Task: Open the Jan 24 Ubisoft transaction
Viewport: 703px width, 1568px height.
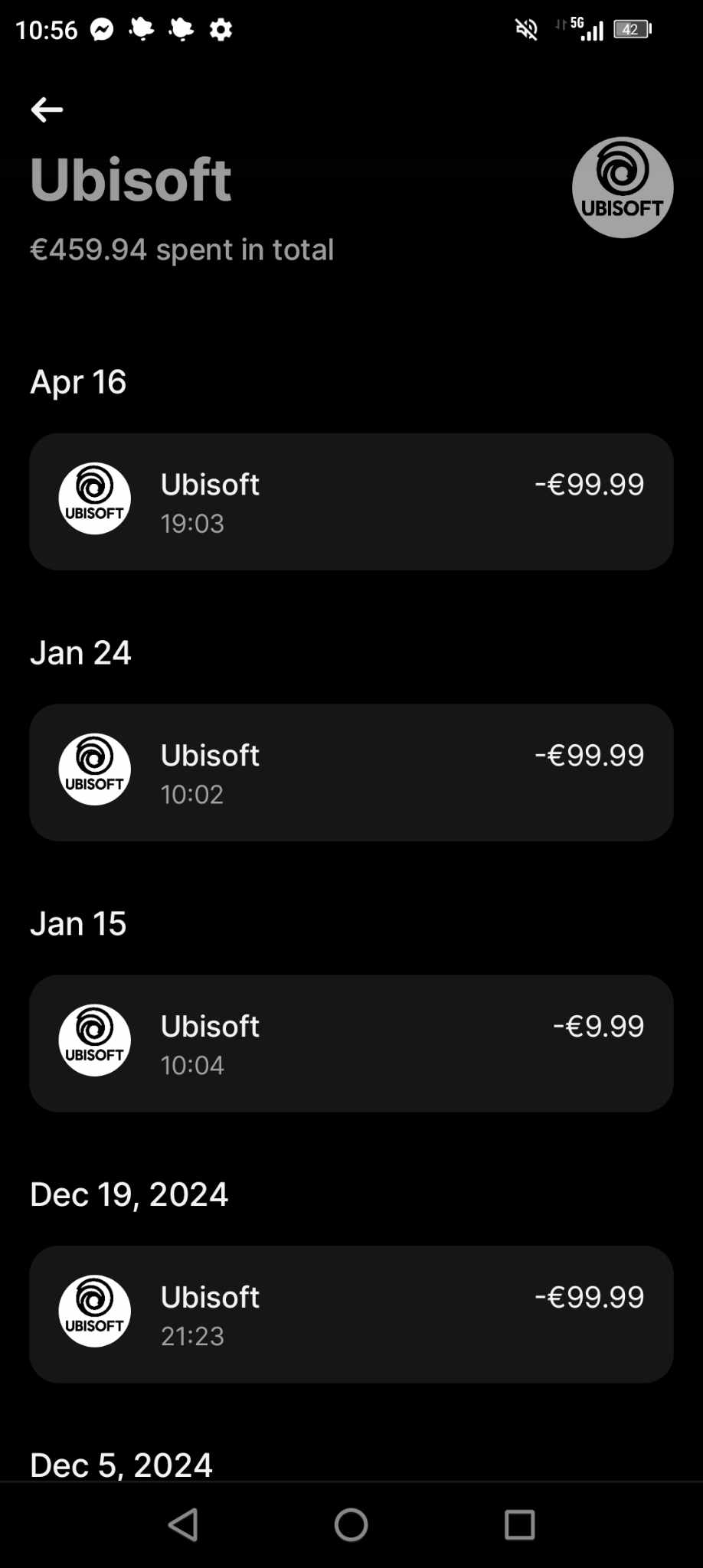Action: 351,773
